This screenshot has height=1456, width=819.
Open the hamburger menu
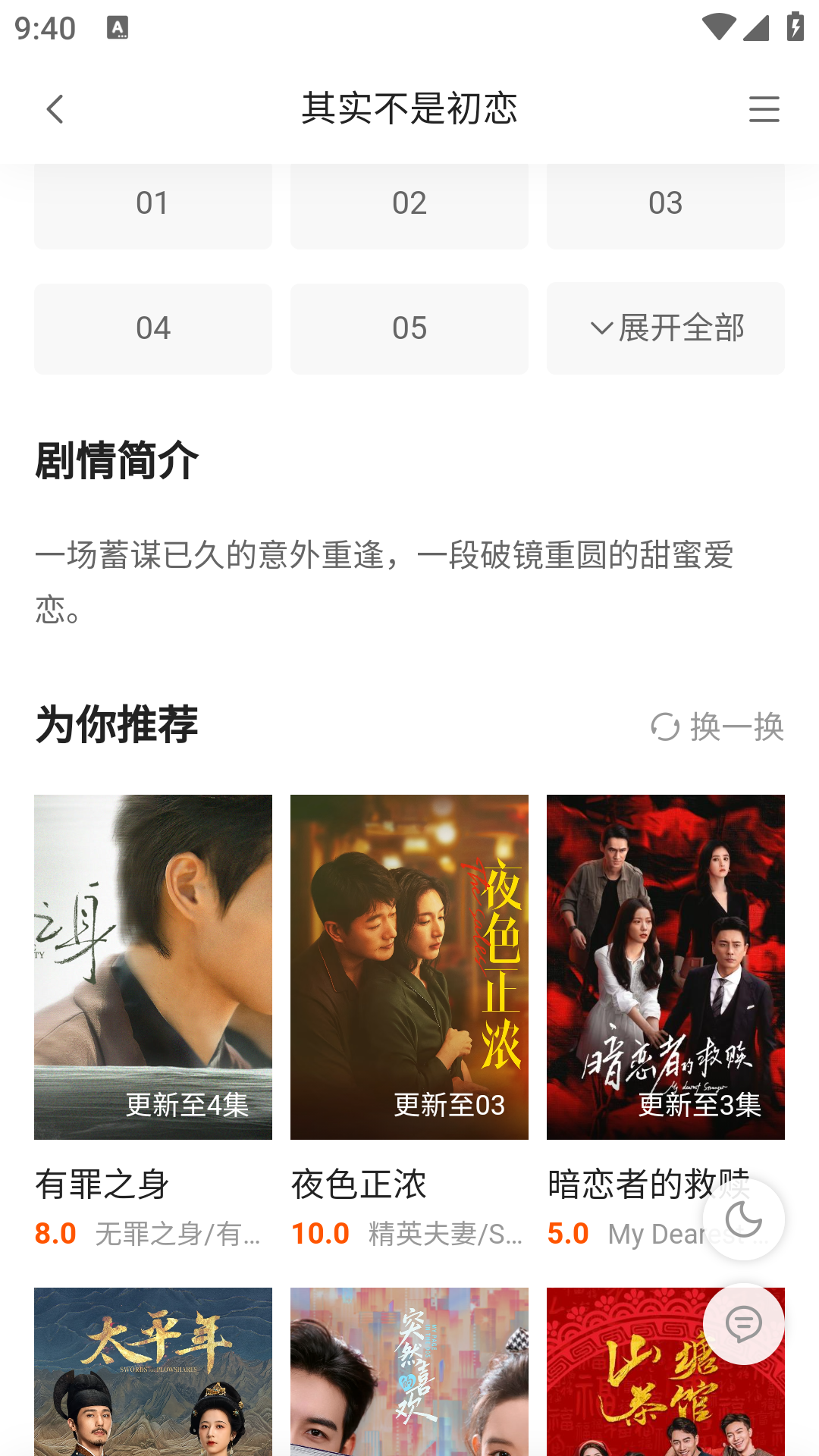tap(764, 109)
